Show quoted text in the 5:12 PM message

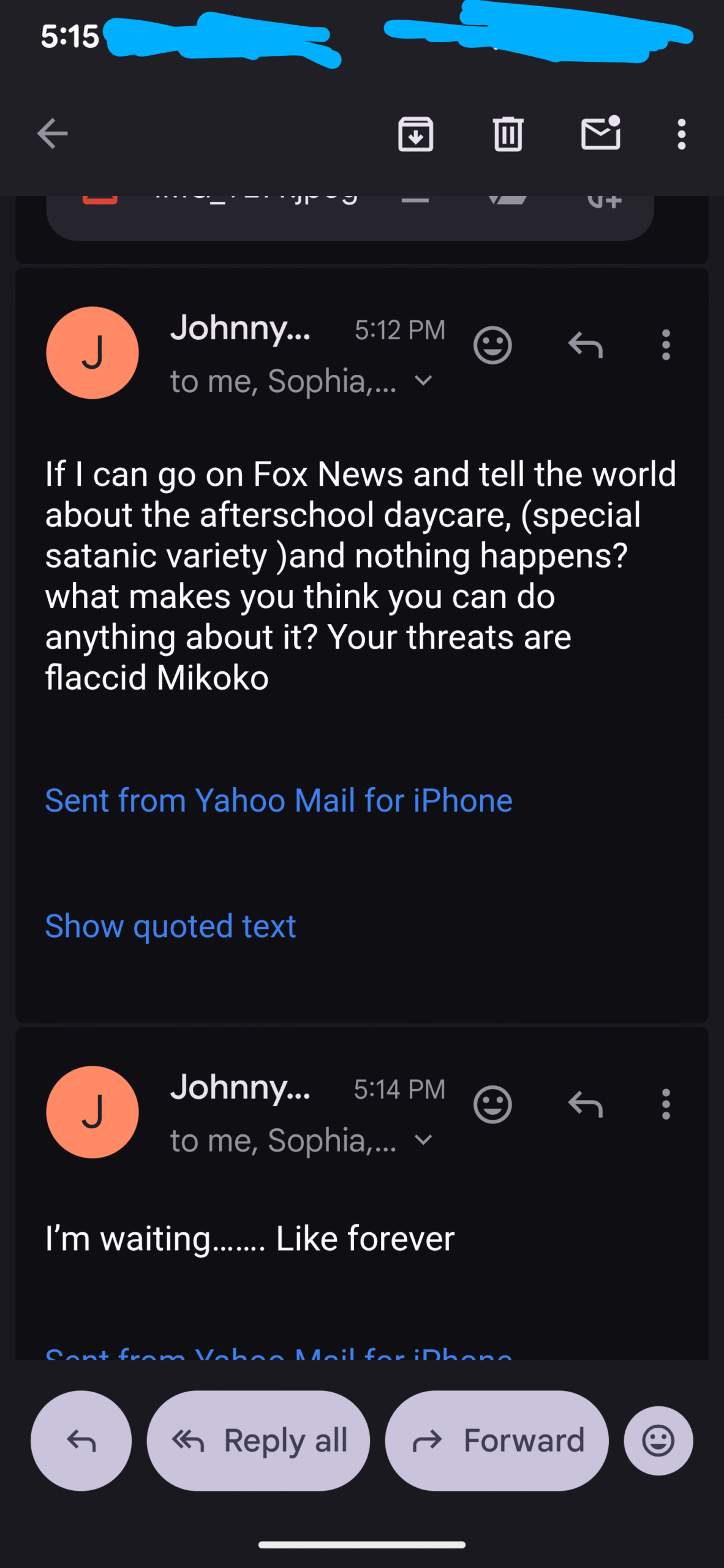[x=170, y=926]
